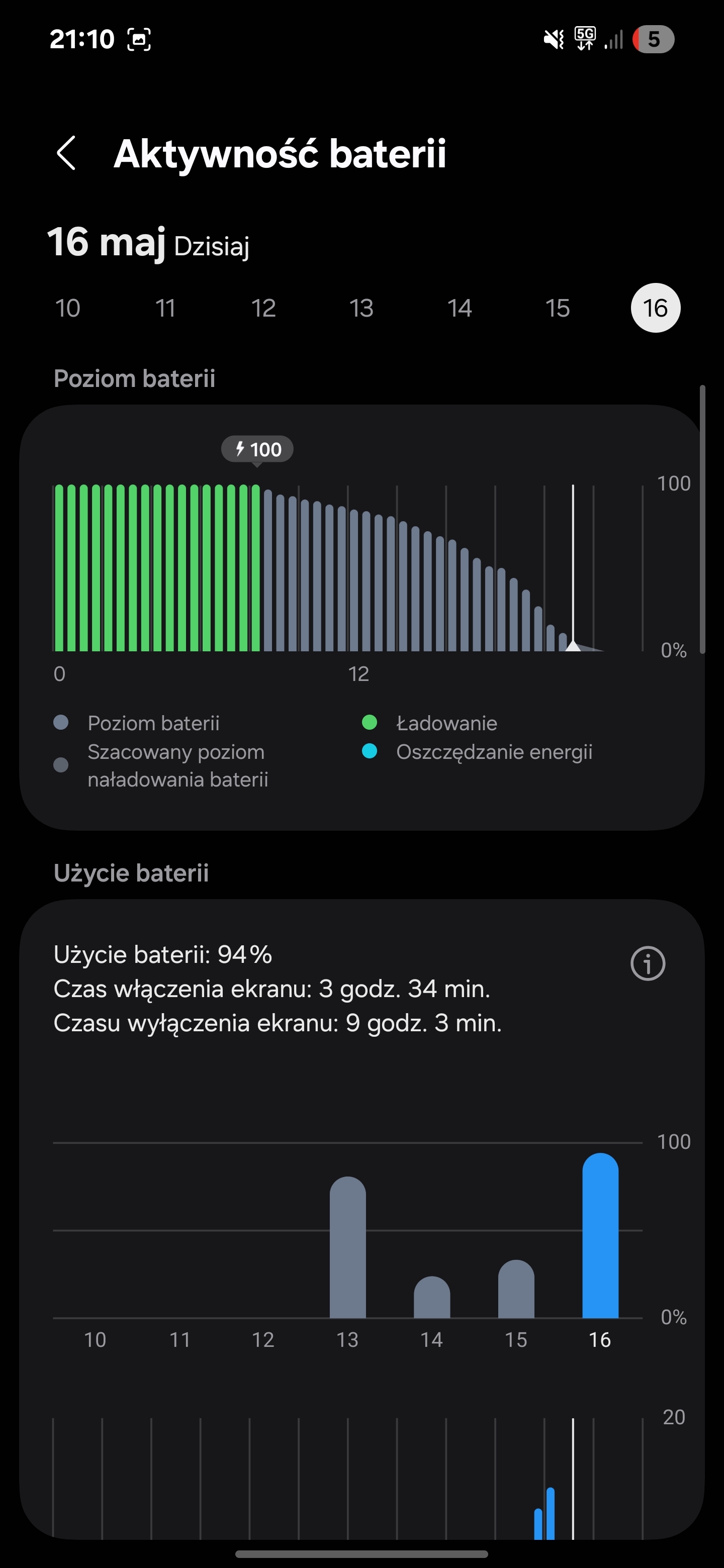Open the battery usage info icon
724x1568 pixels.
[648, 963]
